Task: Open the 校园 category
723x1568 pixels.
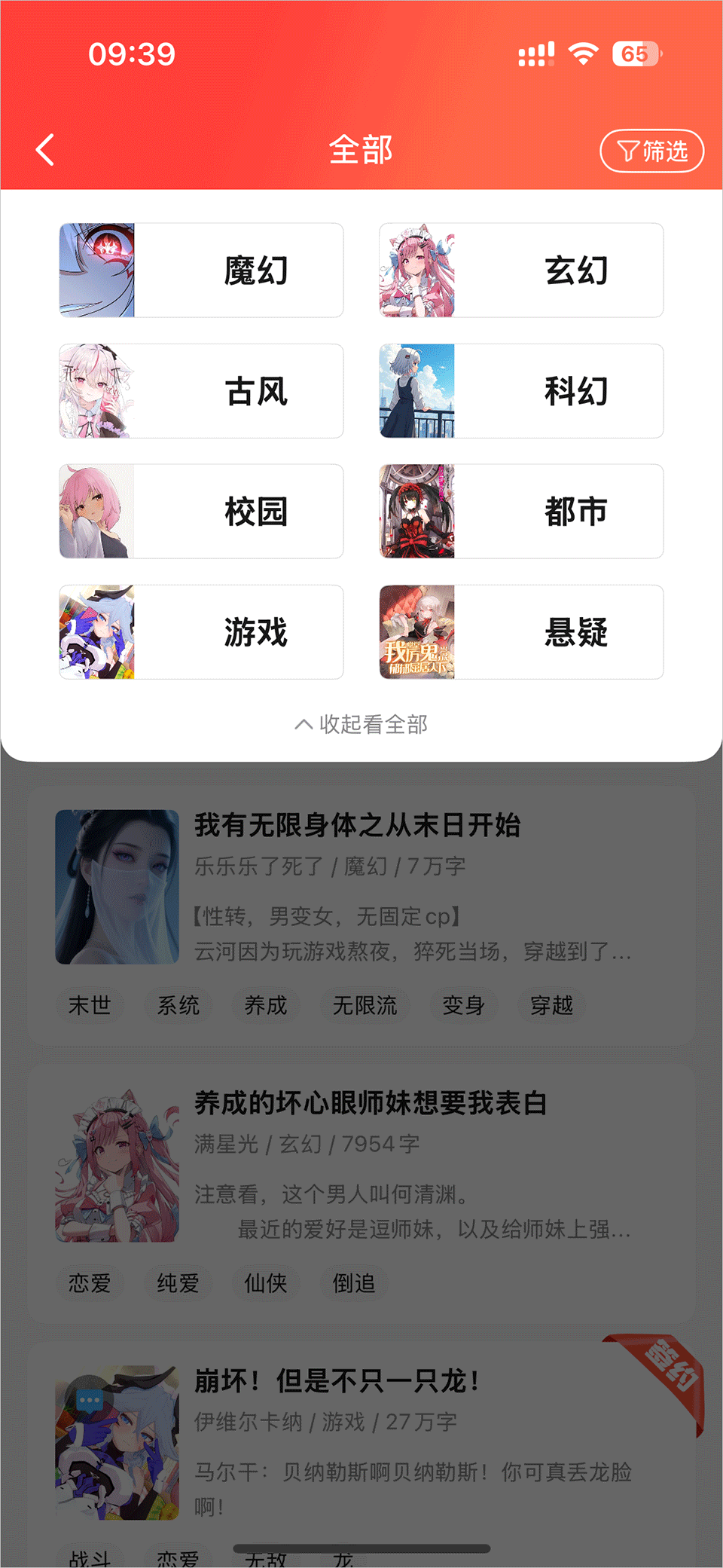Action: click(x=201, y=512)
